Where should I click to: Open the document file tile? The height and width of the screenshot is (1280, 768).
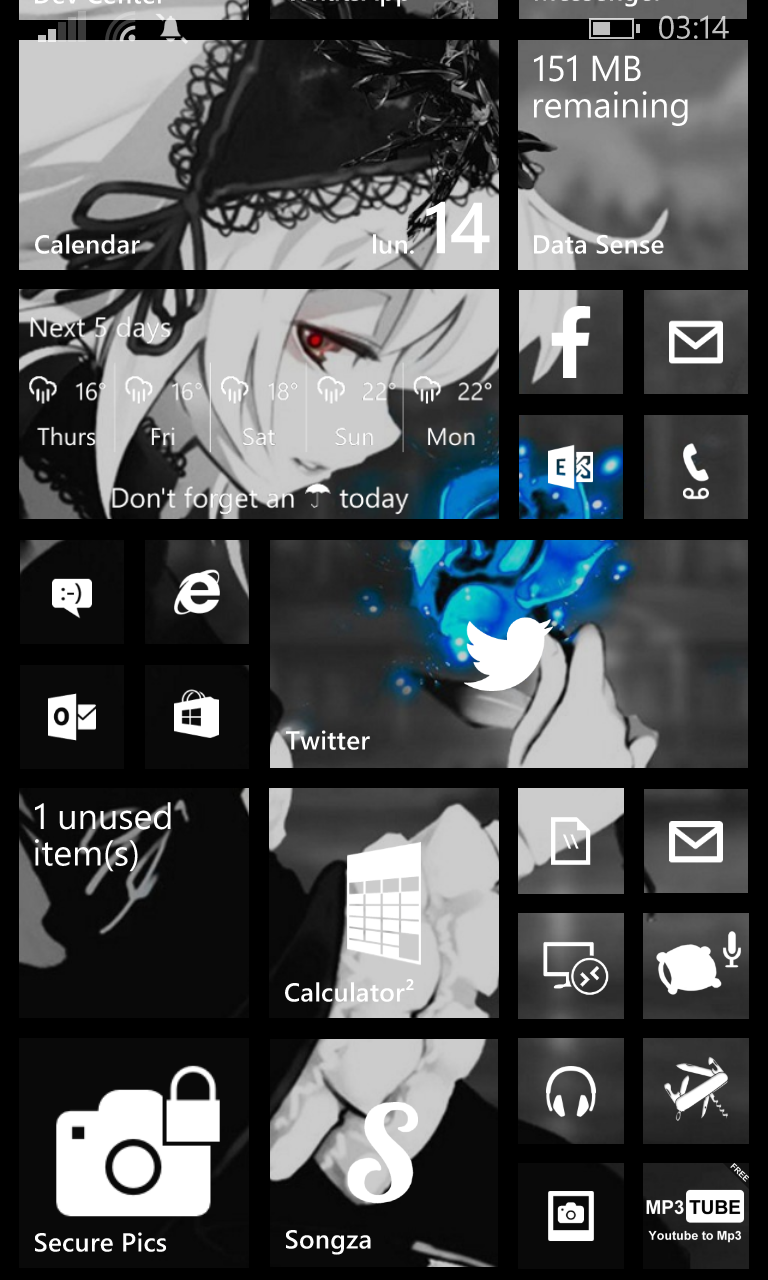[571, 841]
